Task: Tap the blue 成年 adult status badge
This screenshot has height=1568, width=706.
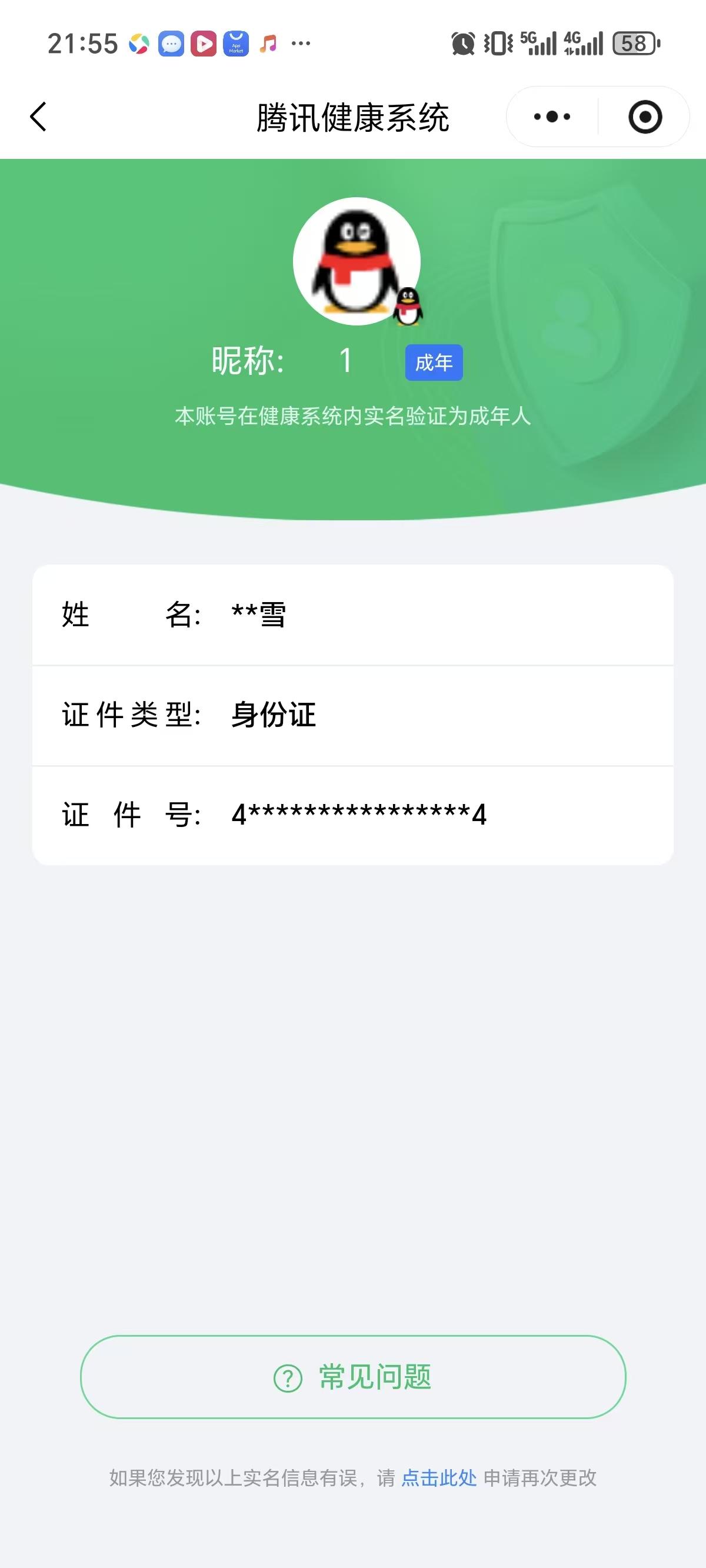Action: (x=434, y=363)
